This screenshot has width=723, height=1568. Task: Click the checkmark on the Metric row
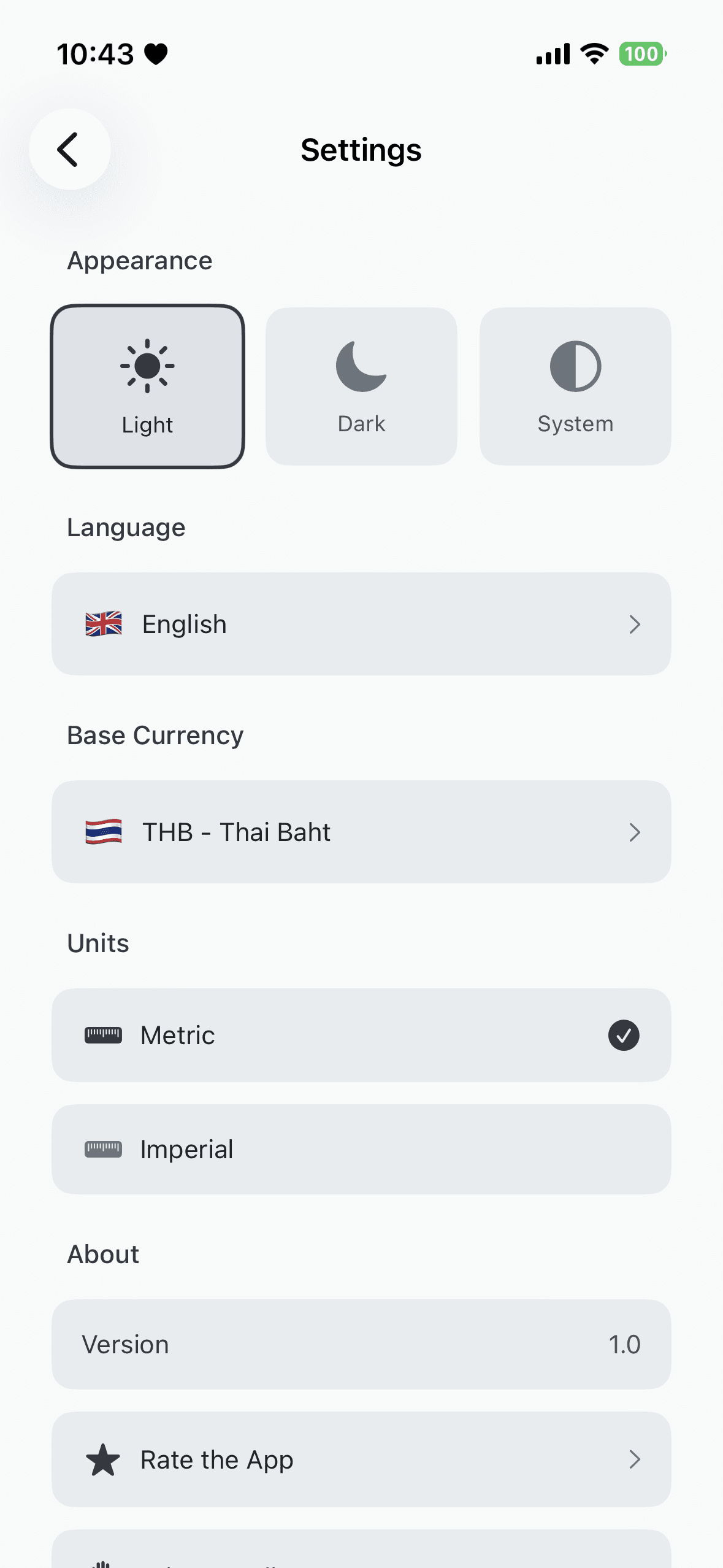pyautogui.click(x=624, y=1034)
